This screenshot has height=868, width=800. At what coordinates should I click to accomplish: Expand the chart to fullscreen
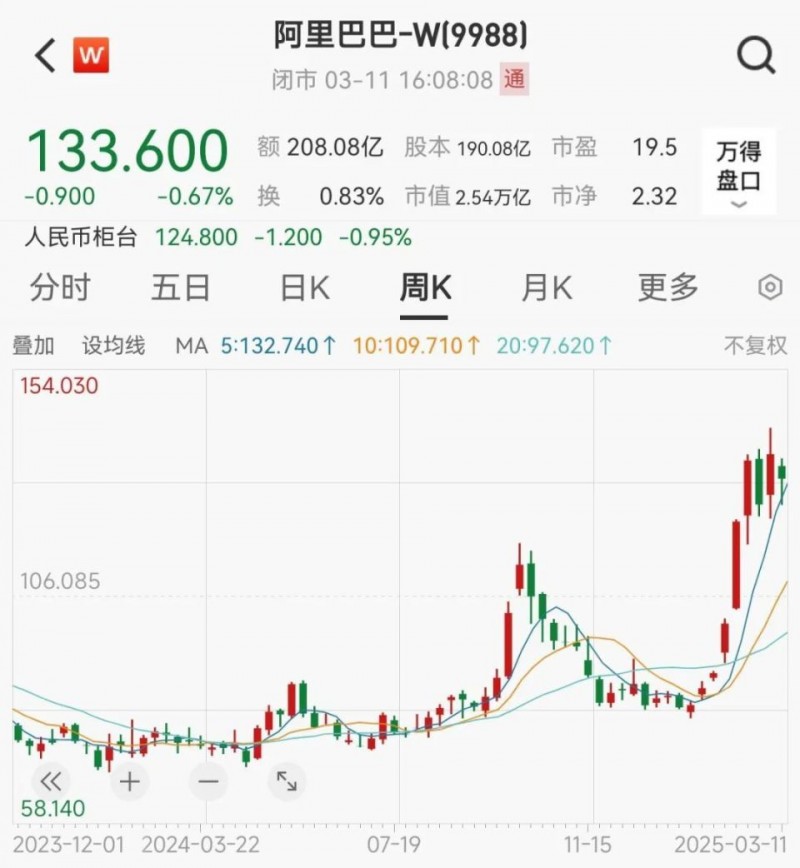coord(287,781)
